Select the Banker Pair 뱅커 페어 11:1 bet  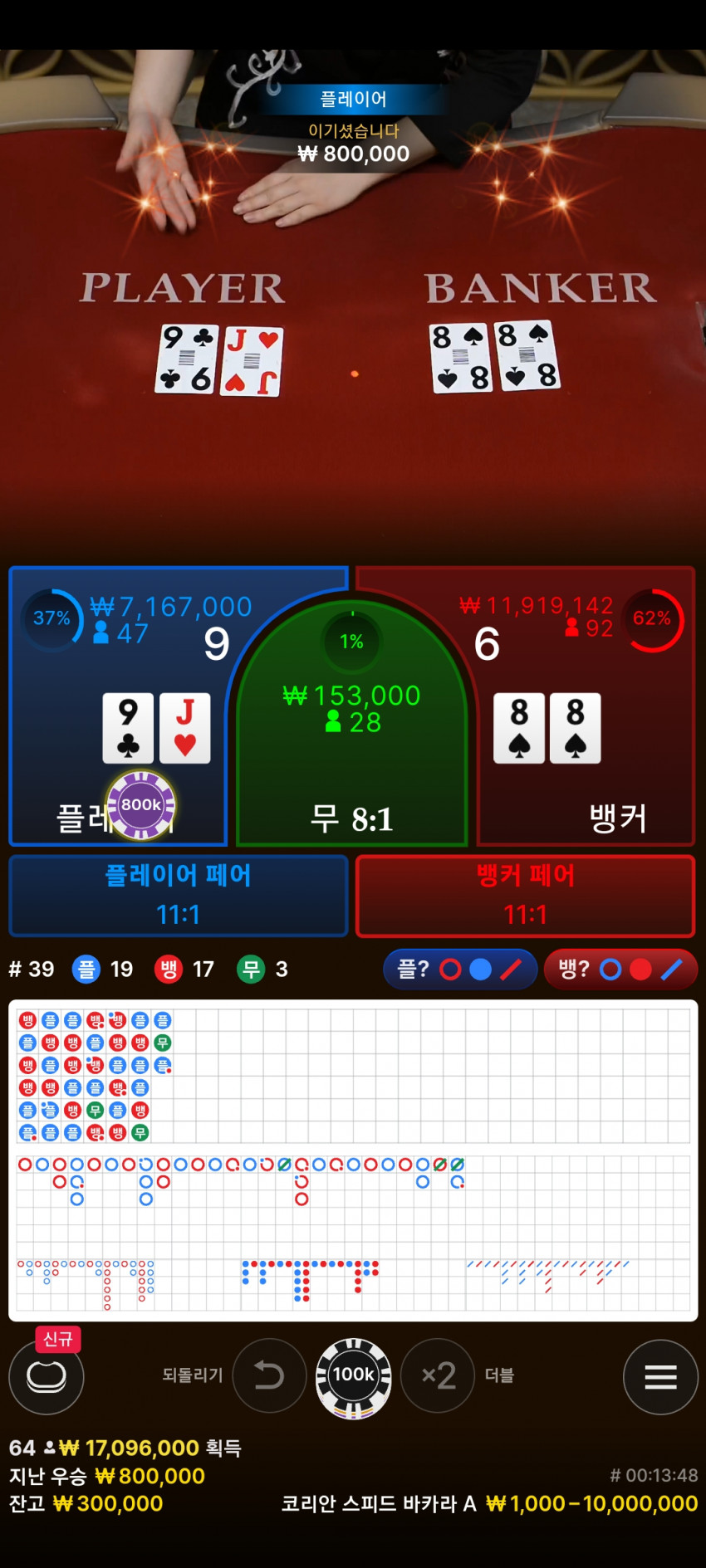click(526, 895)
